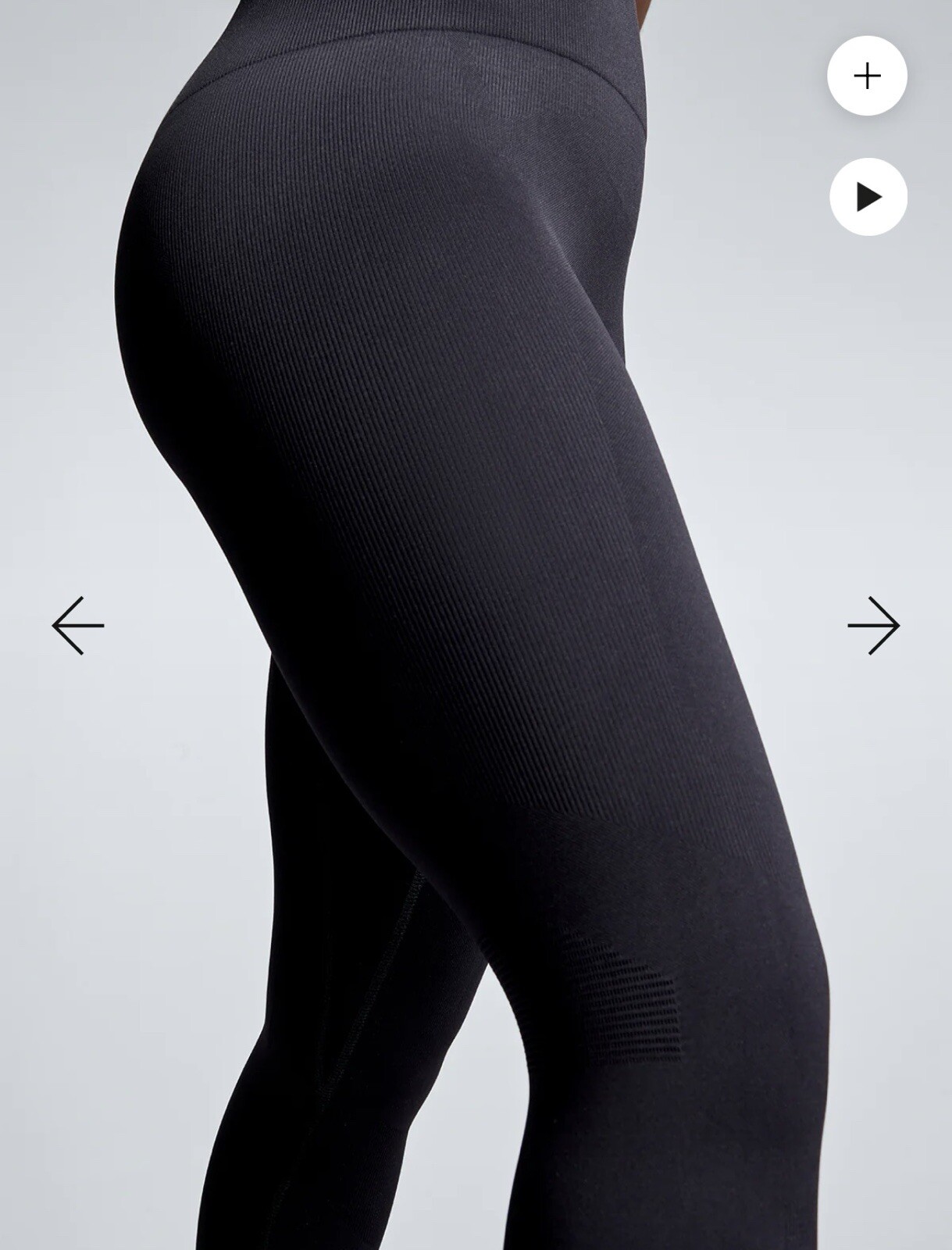Play the product video
The width and height of the screenshot is (952, 1250).
tap(868, 196)
